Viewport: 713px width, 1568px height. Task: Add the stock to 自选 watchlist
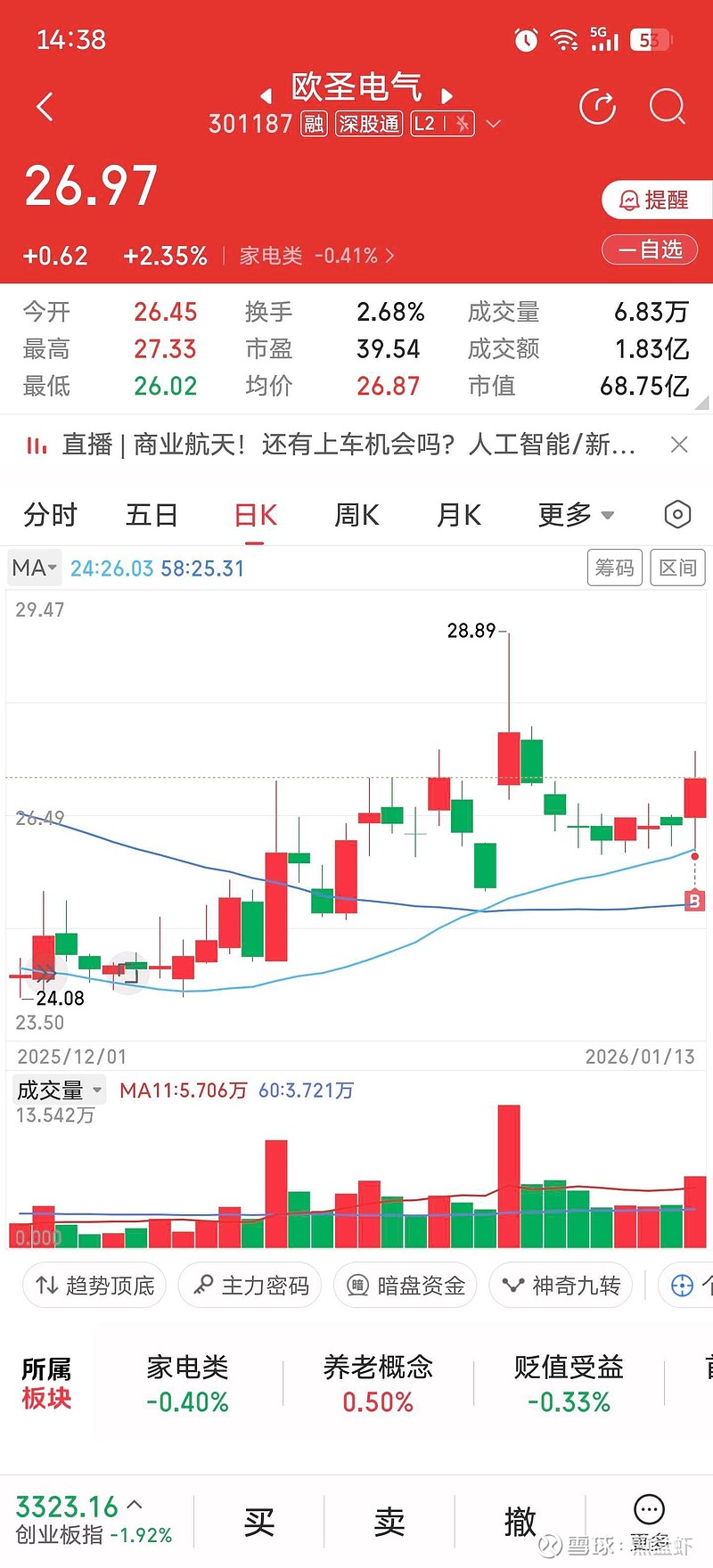click(x=650, y=249)
